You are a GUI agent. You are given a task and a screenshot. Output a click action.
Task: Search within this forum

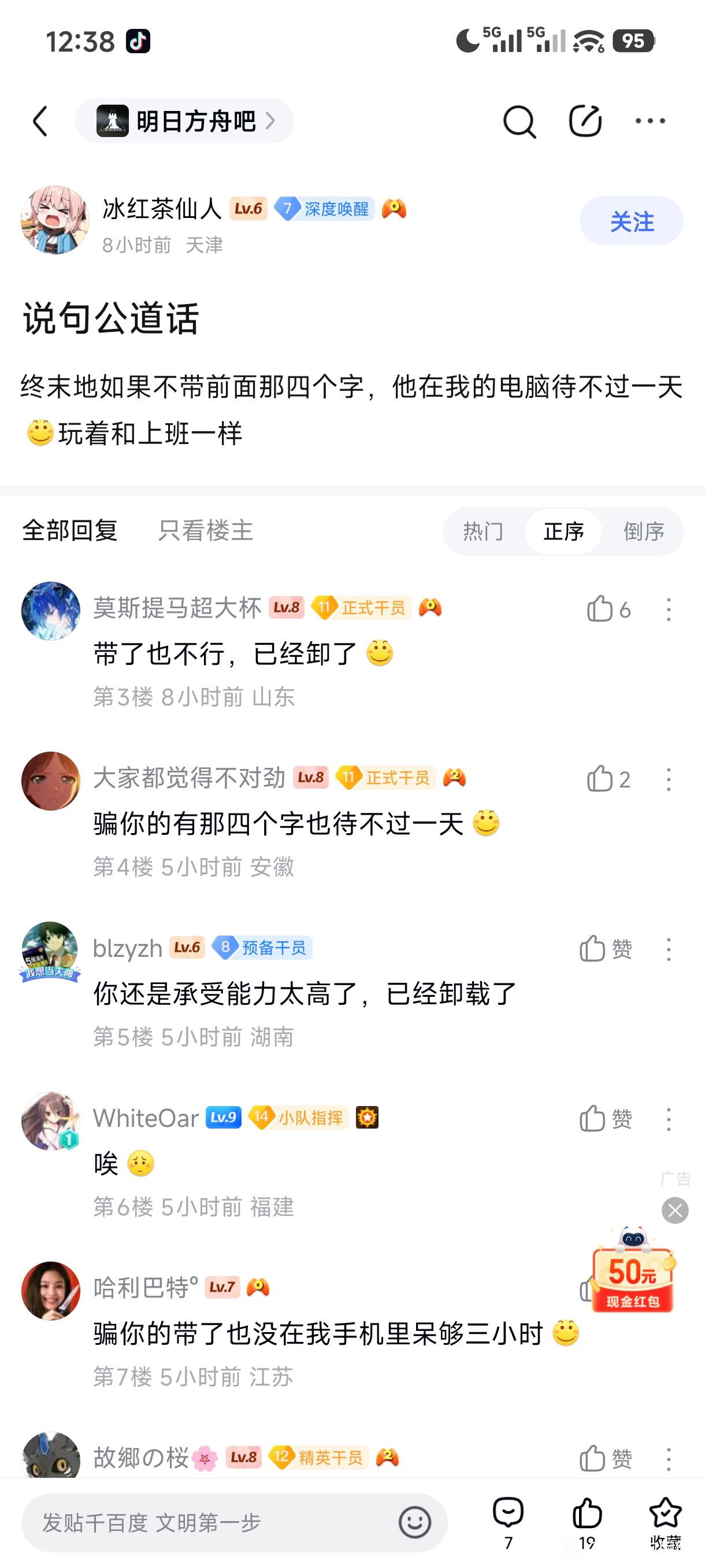(519, 121)
